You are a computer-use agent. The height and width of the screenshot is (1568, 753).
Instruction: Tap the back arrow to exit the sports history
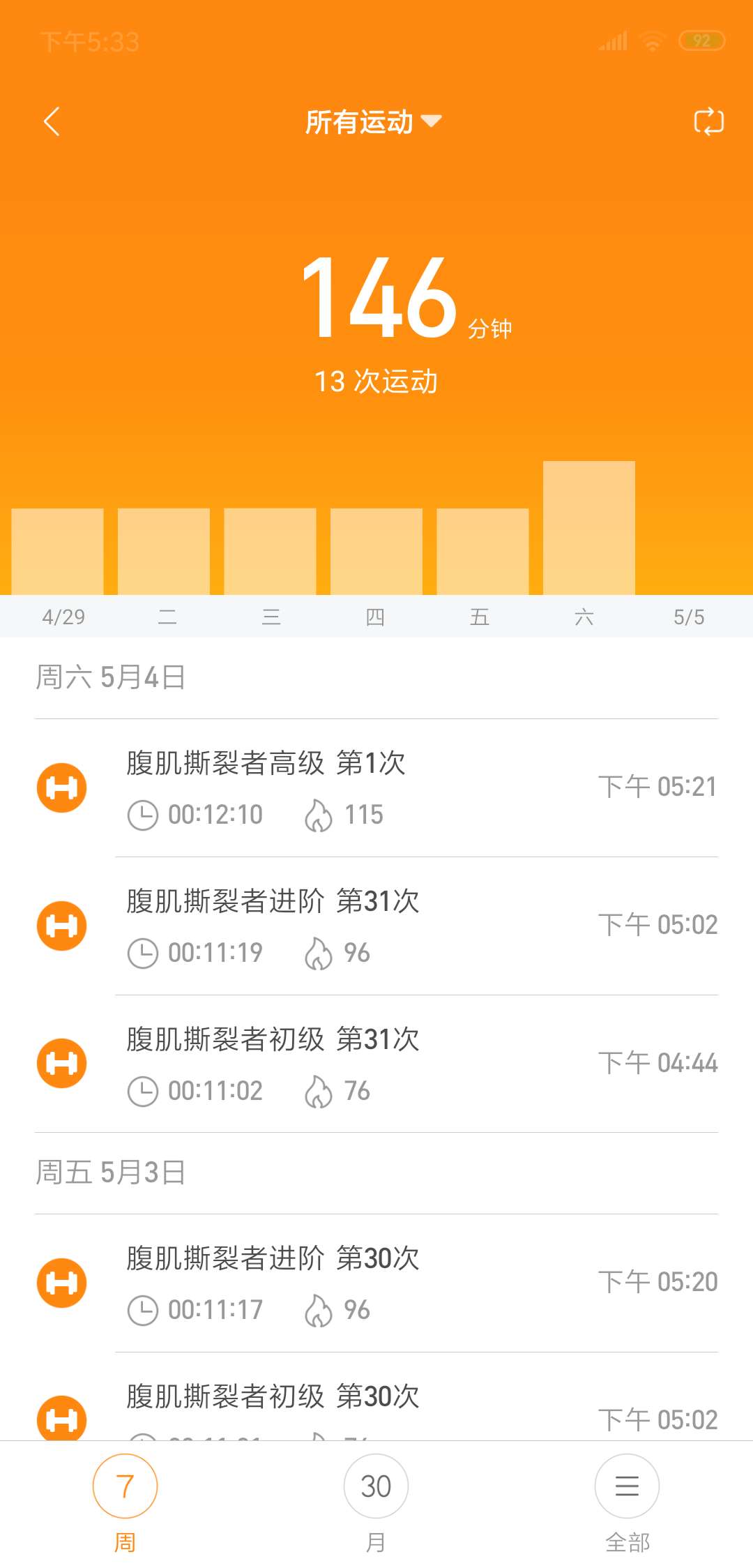[50, 121]
